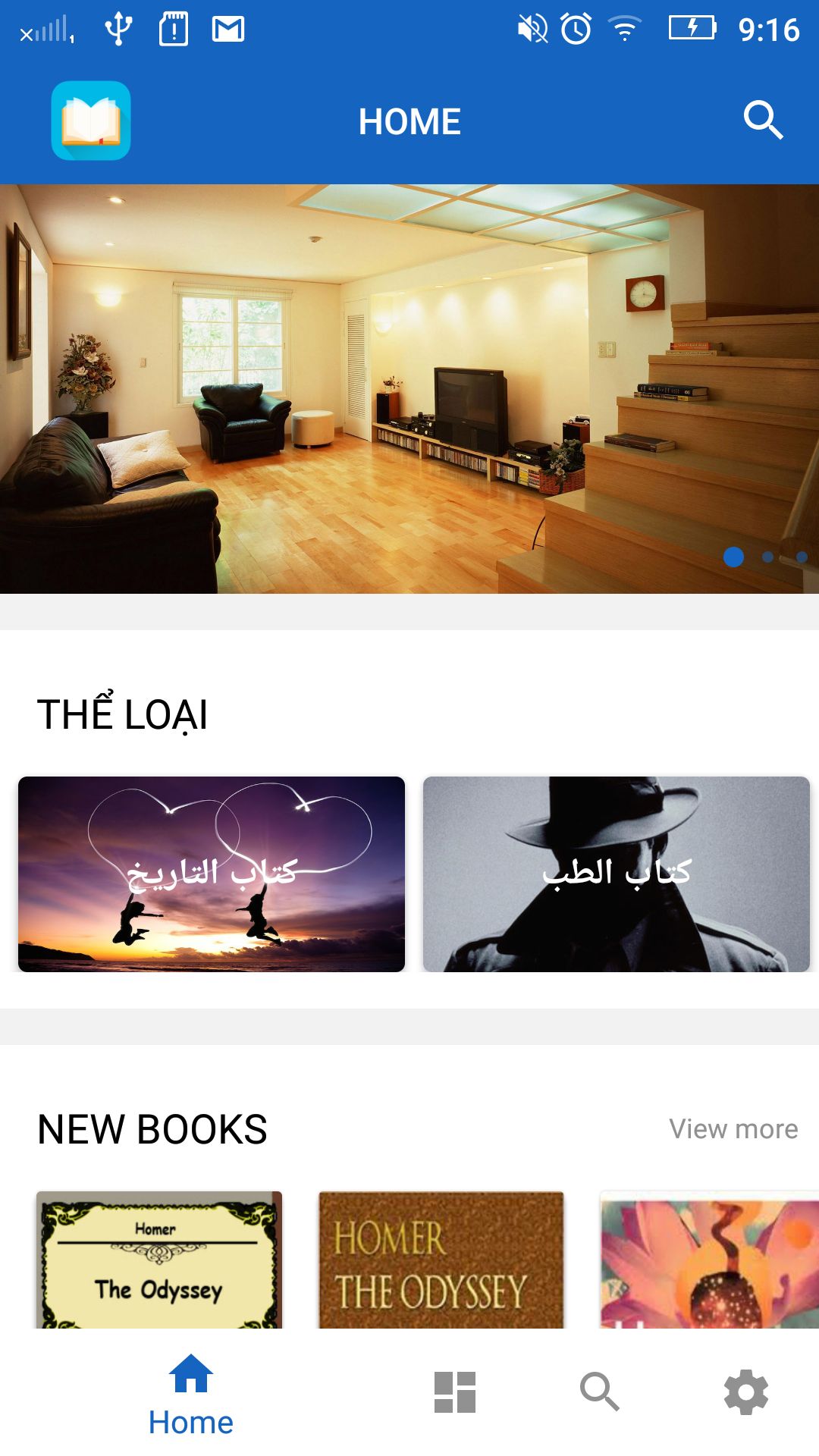Tap the living room banner image
Image resolution: width=819 pixels, height=1456 pixels.
click(409, 388)
